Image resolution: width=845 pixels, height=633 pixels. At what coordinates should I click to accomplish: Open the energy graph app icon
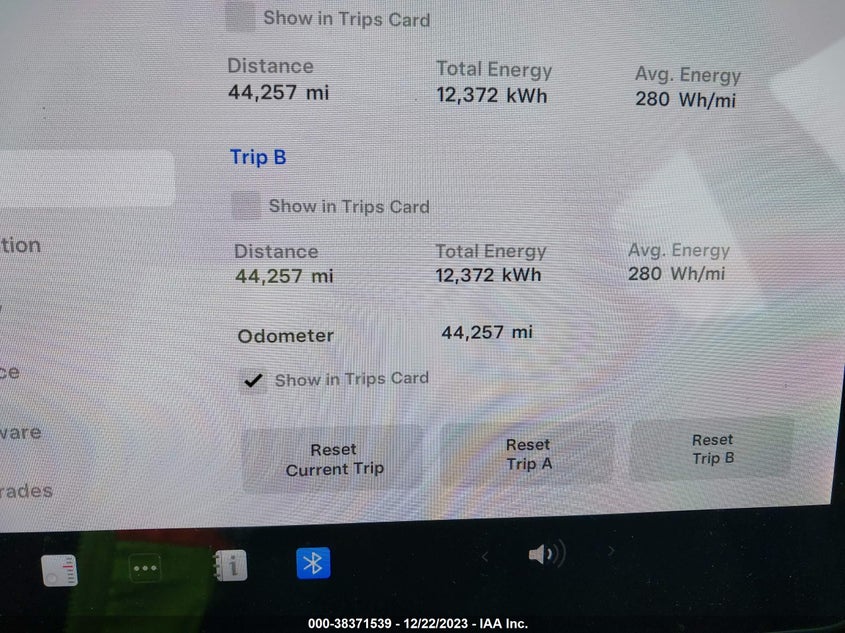[x=60, y=570]
